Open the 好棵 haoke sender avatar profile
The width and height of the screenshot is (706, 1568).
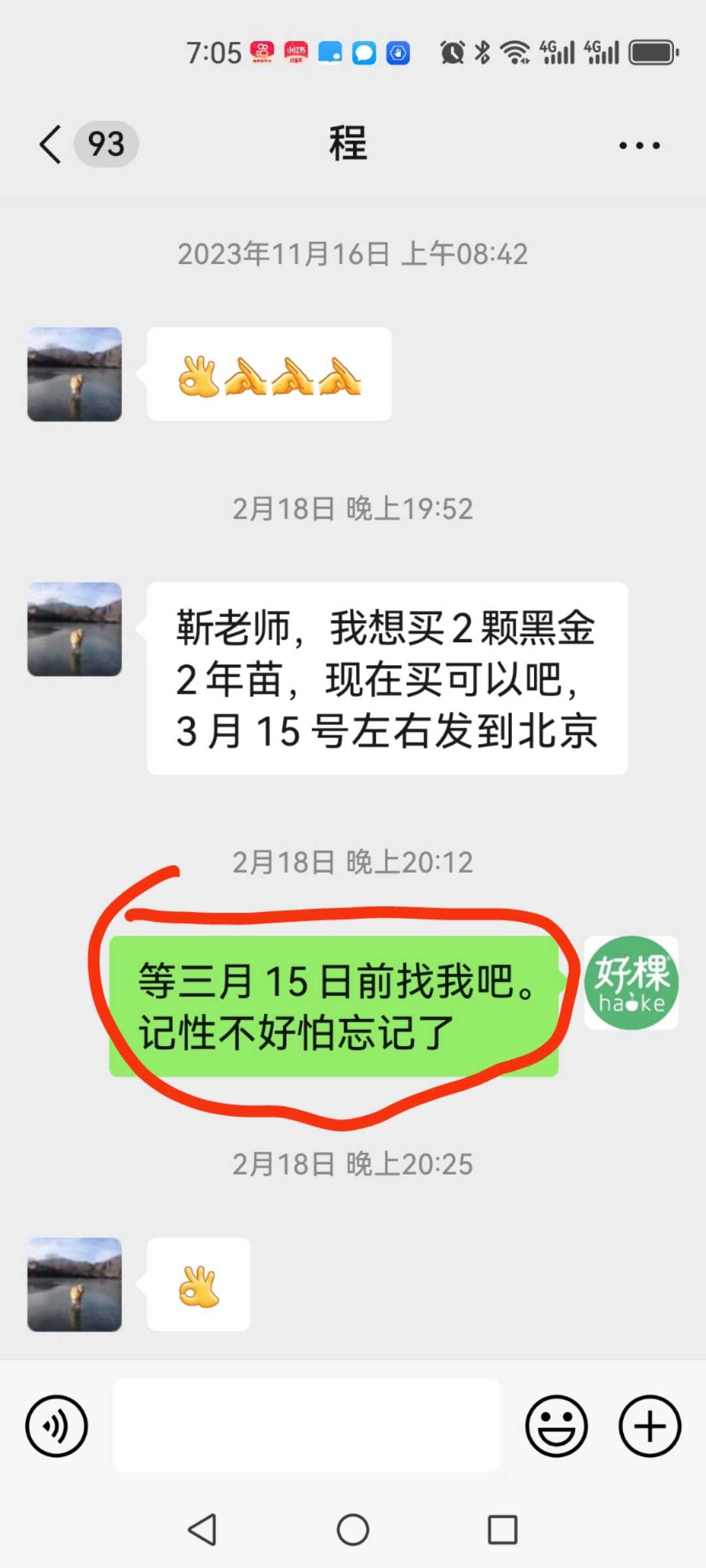point(631,983)
